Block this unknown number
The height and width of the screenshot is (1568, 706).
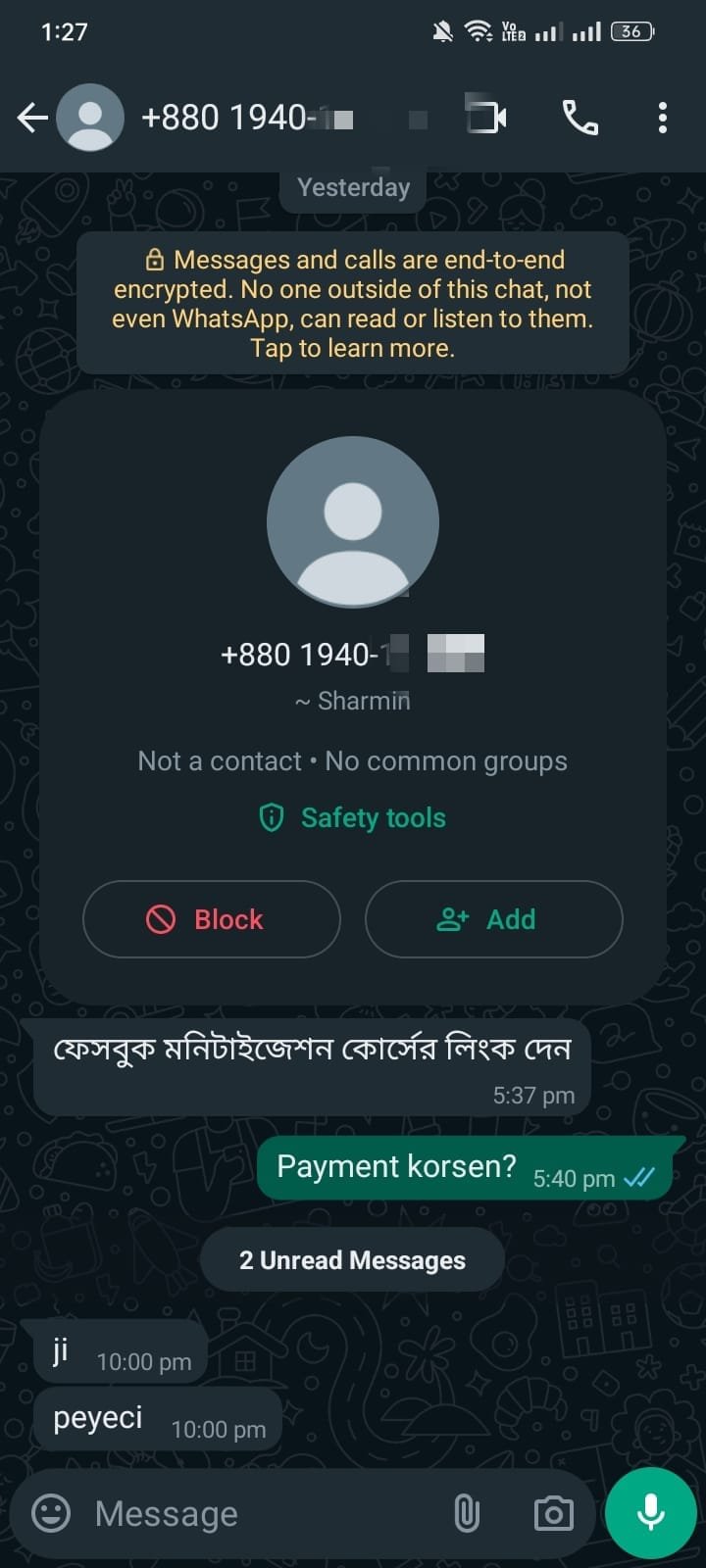click(212, 919)
